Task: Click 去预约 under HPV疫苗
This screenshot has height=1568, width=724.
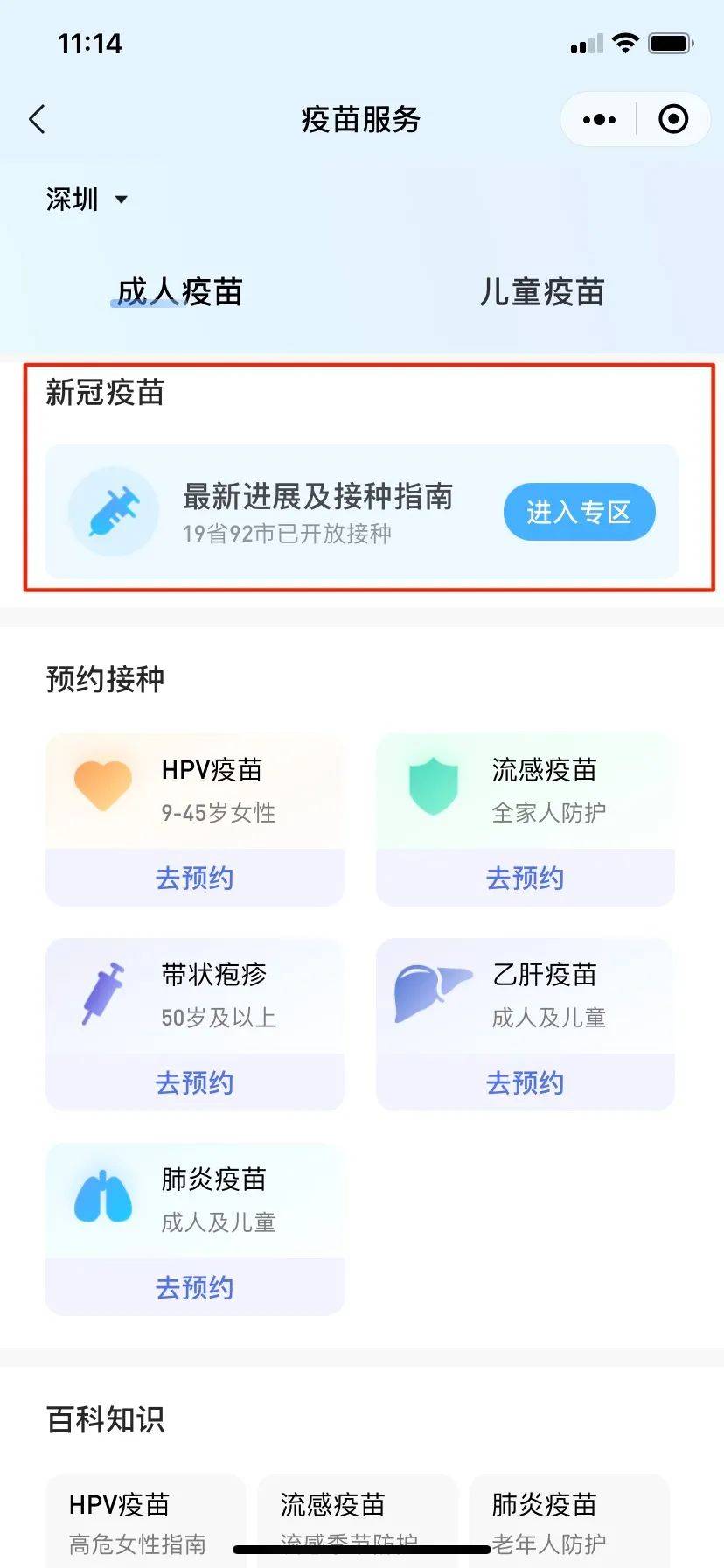Action: 194,878
